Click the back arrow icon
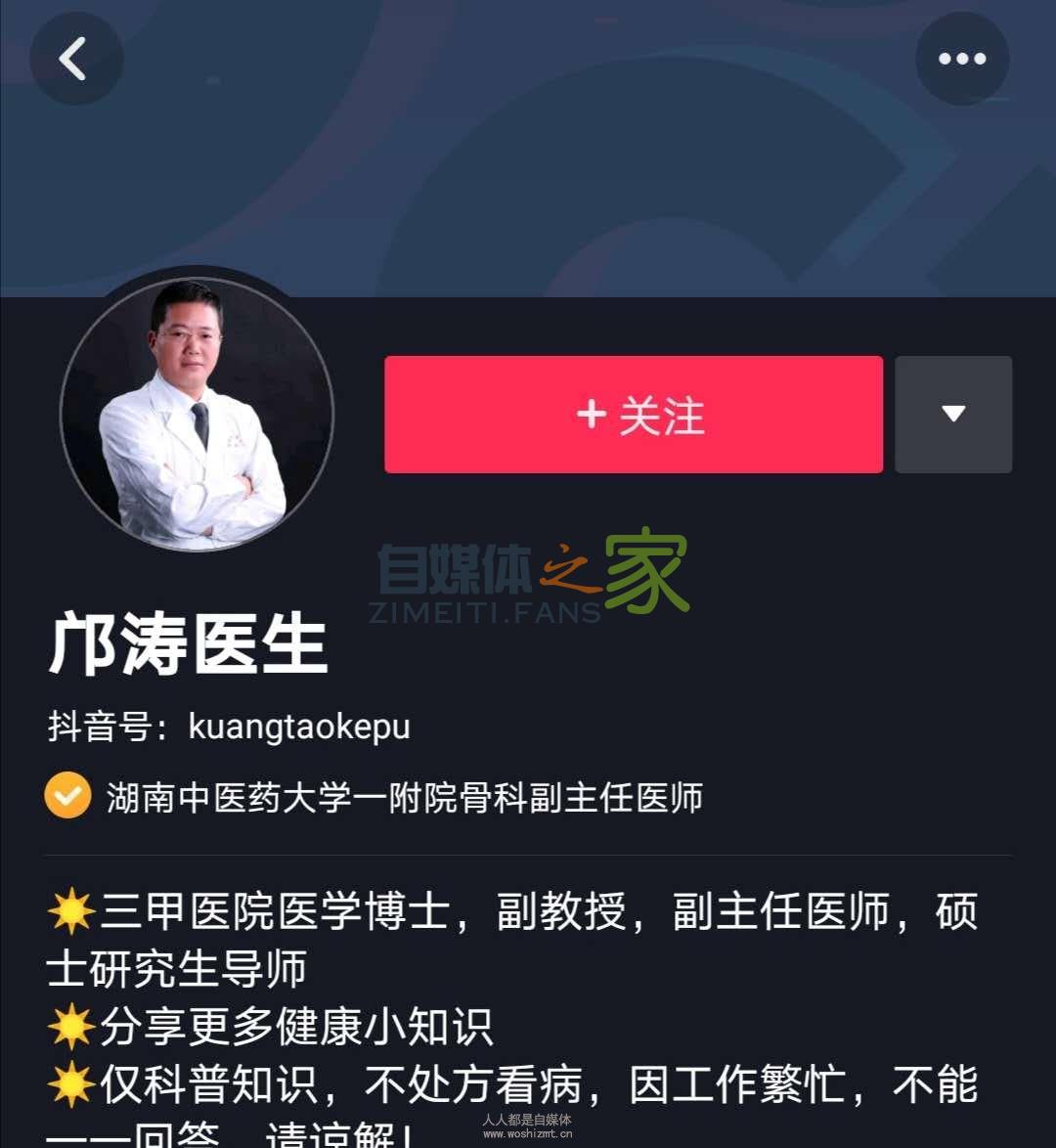The width and height of the screenshot is (1056, 1148). 76,57
